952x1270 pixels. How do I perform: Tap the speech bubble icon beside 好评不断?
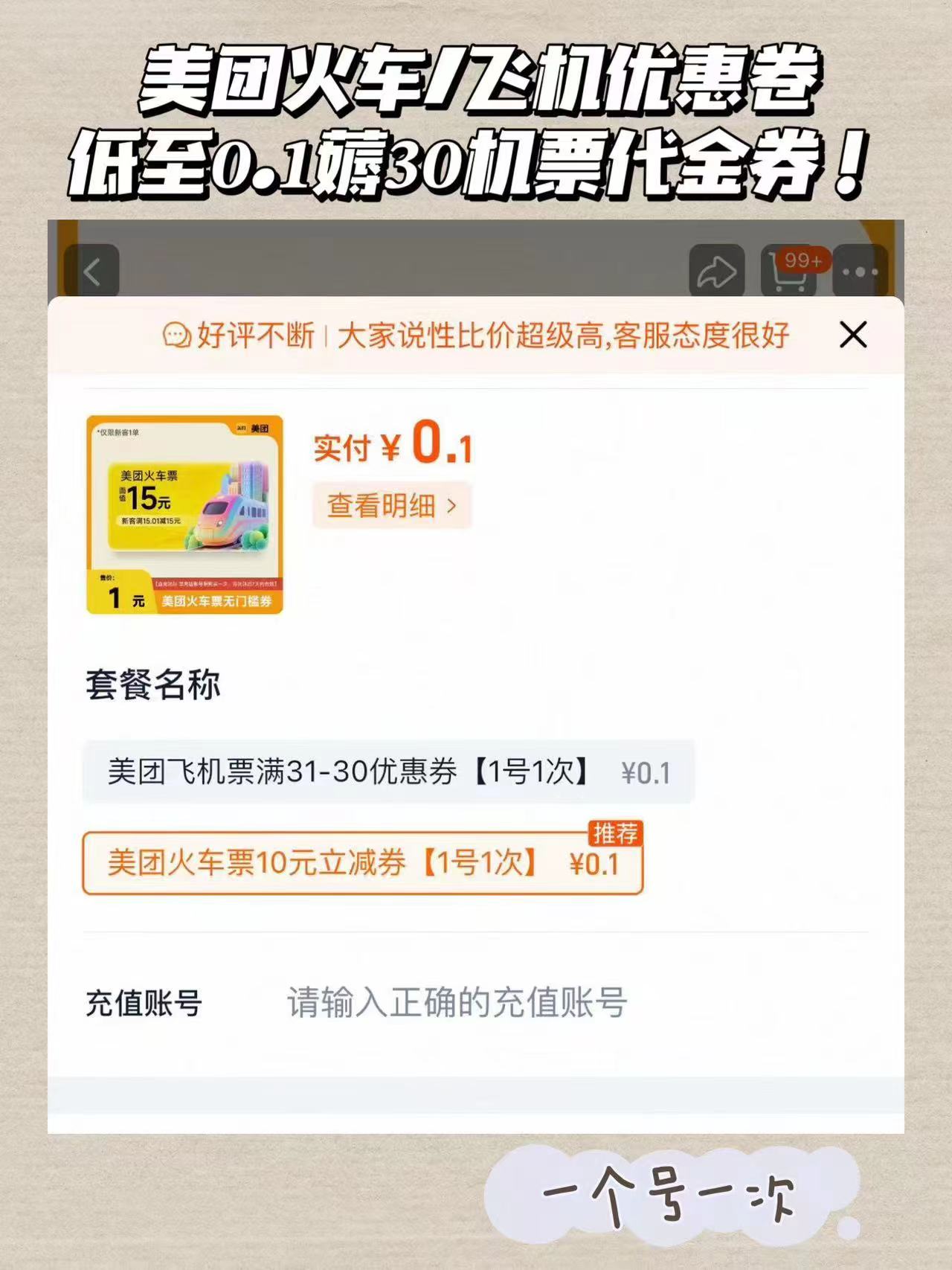[176, 335]
